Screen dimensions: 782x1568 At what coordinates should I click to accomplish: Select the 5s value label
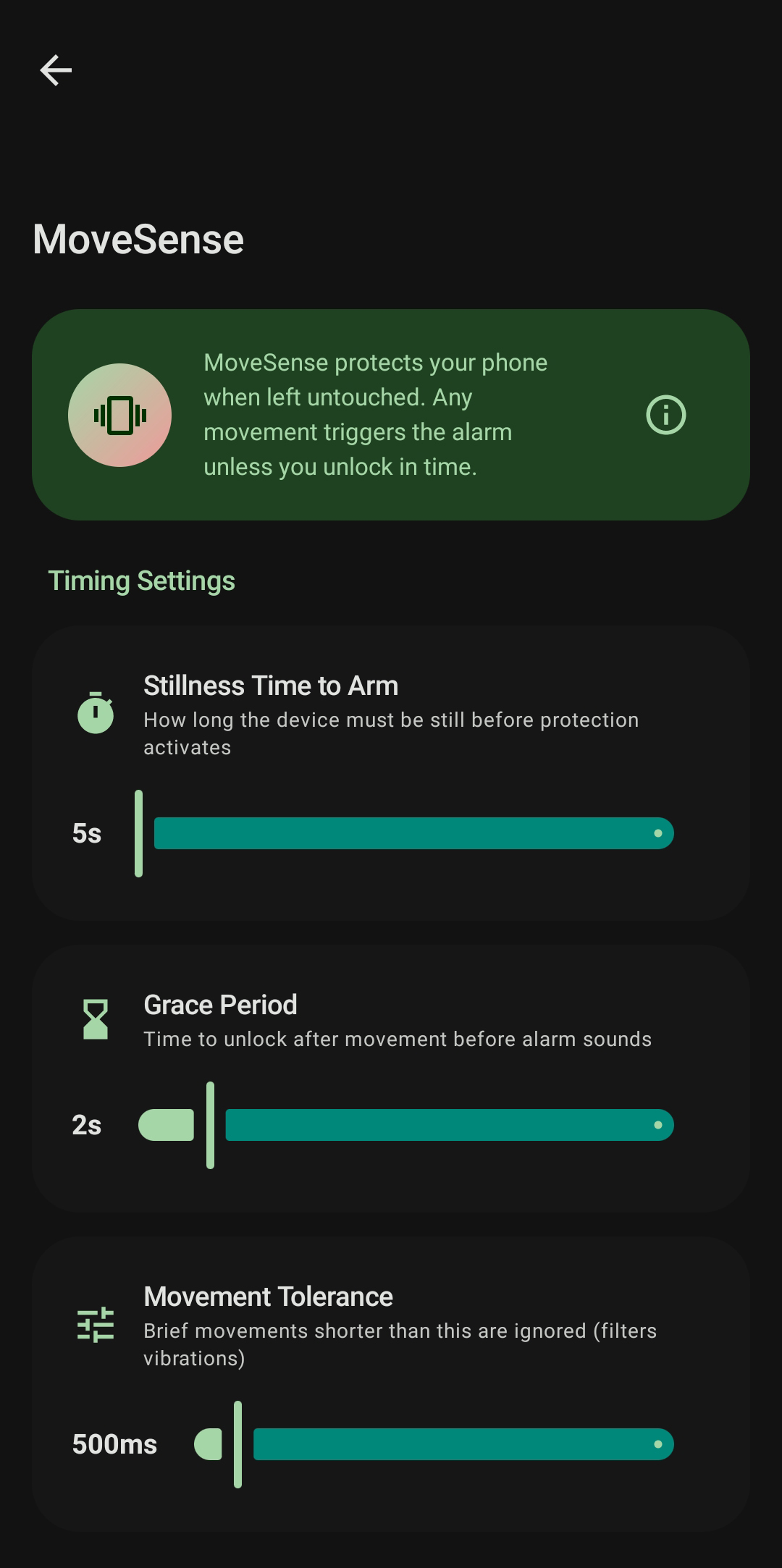click(x=88, y=833)
